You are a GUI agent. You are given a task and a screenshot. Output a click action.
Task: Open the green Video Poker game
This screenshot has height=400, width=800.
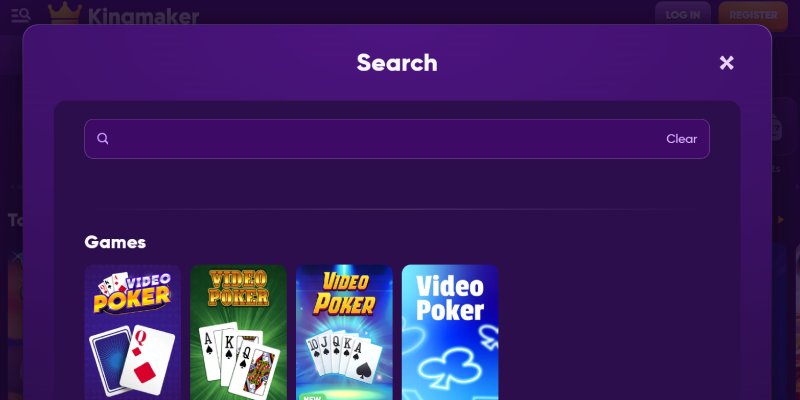point(238,330)
